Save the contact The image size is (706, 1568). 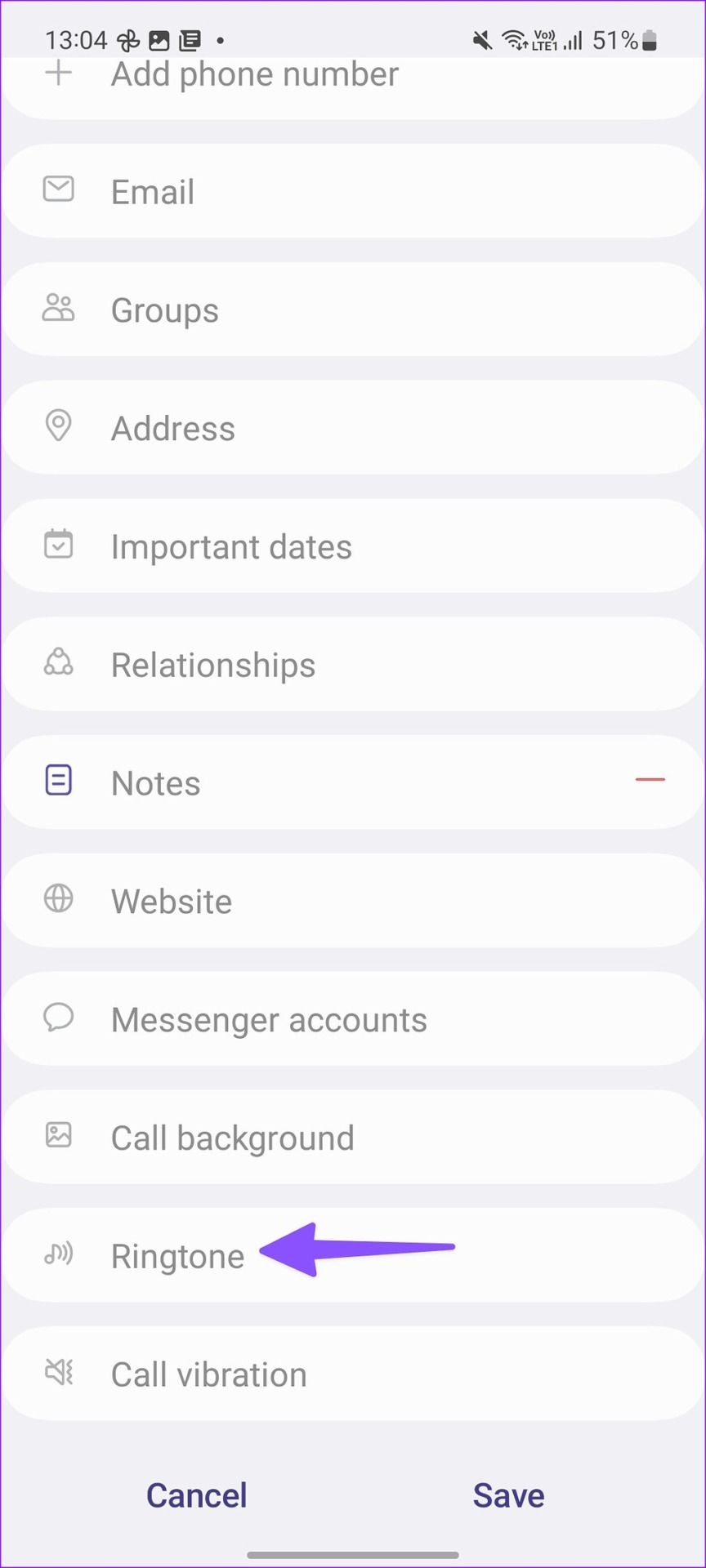508,1495
